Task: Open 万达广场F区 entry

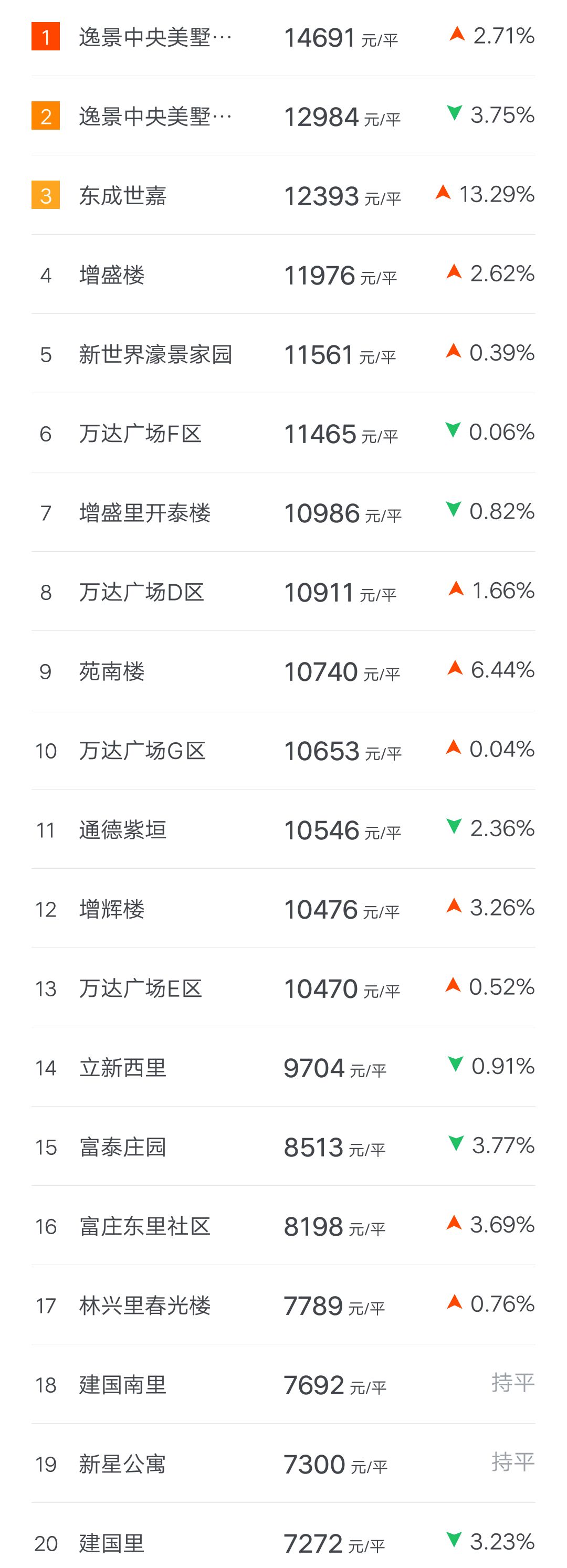Action: point(140,434)
